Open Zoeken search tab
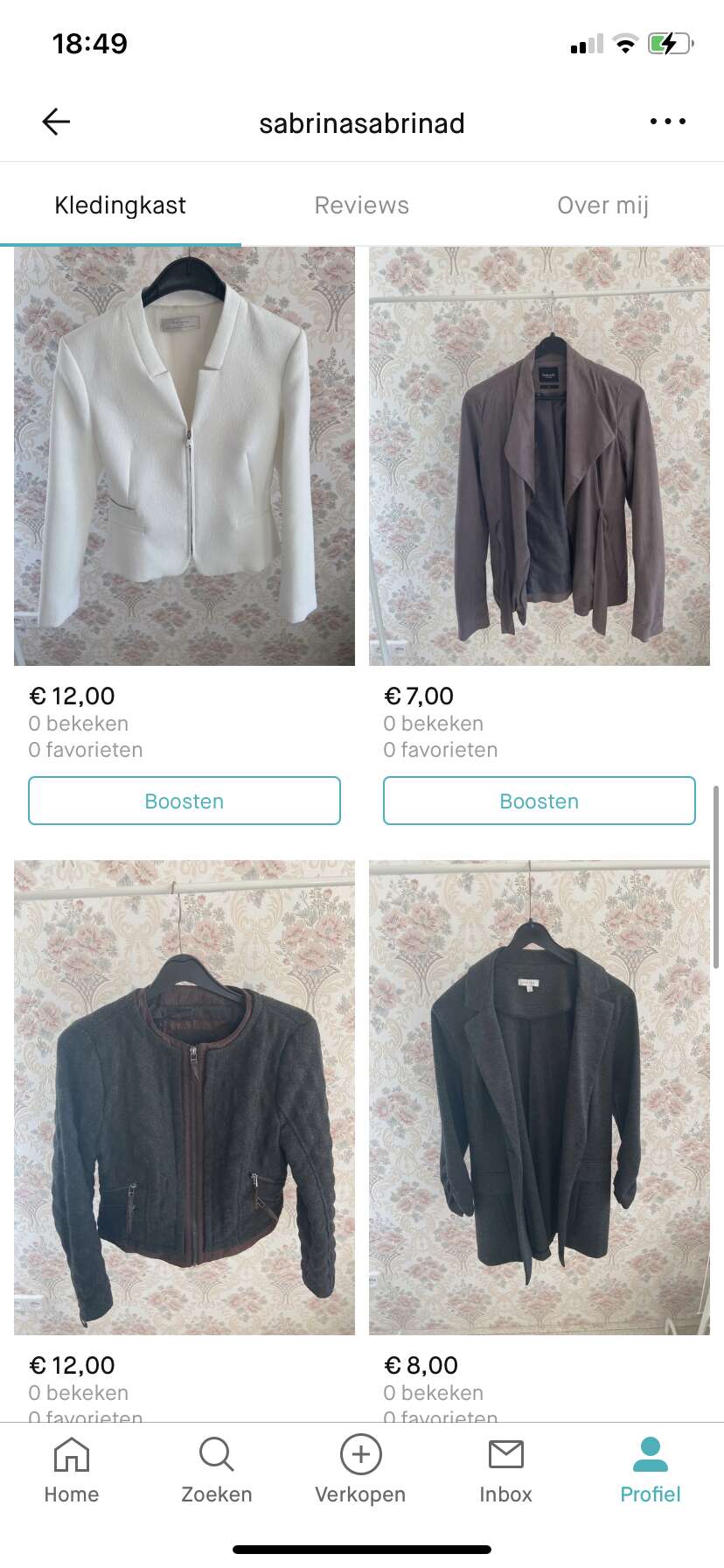The width and height of the screenshot is (724, 1568). [216, 1470]
